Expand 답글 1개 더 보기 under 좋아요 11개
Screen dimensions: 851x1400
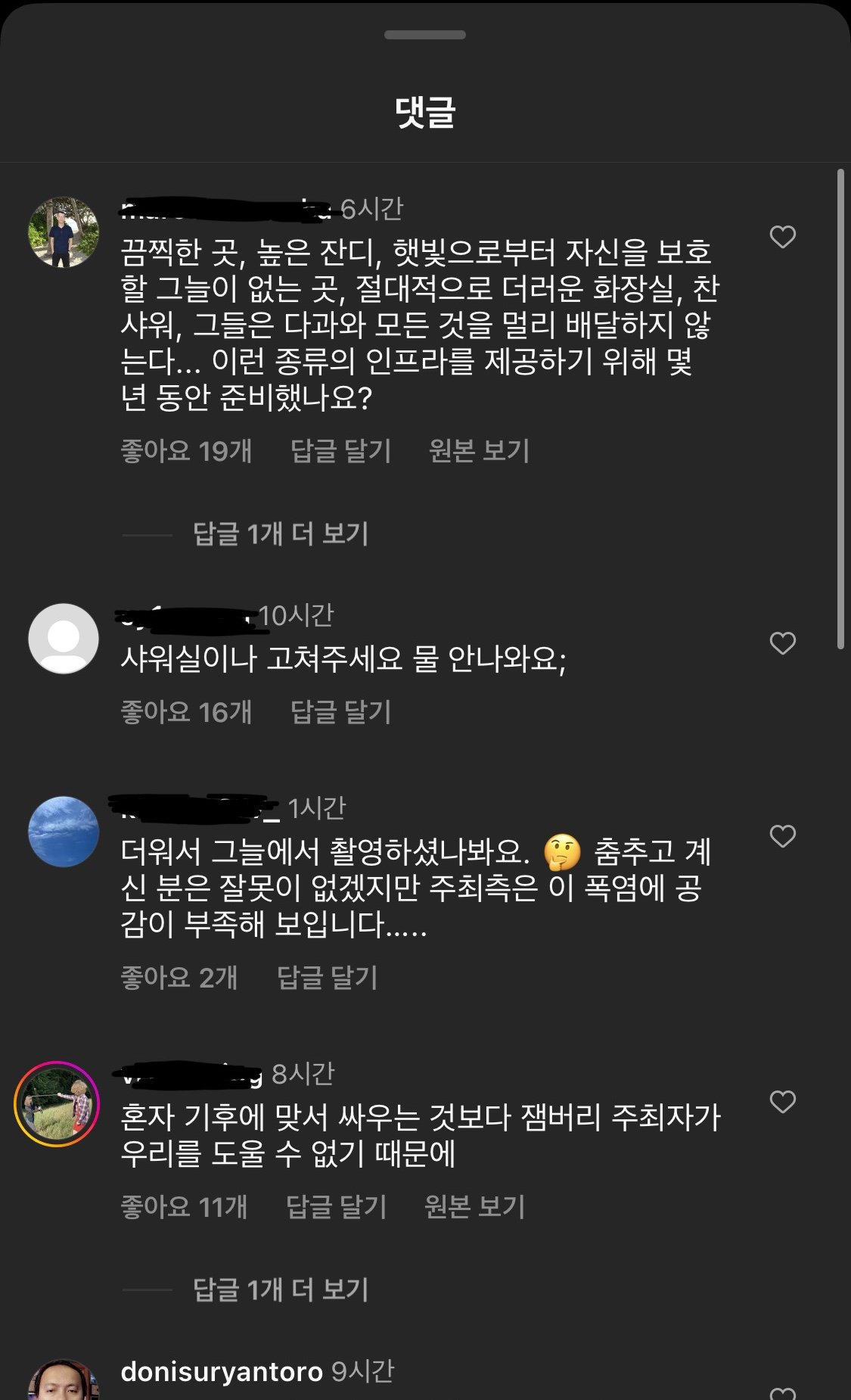(x=280, y=1290)
